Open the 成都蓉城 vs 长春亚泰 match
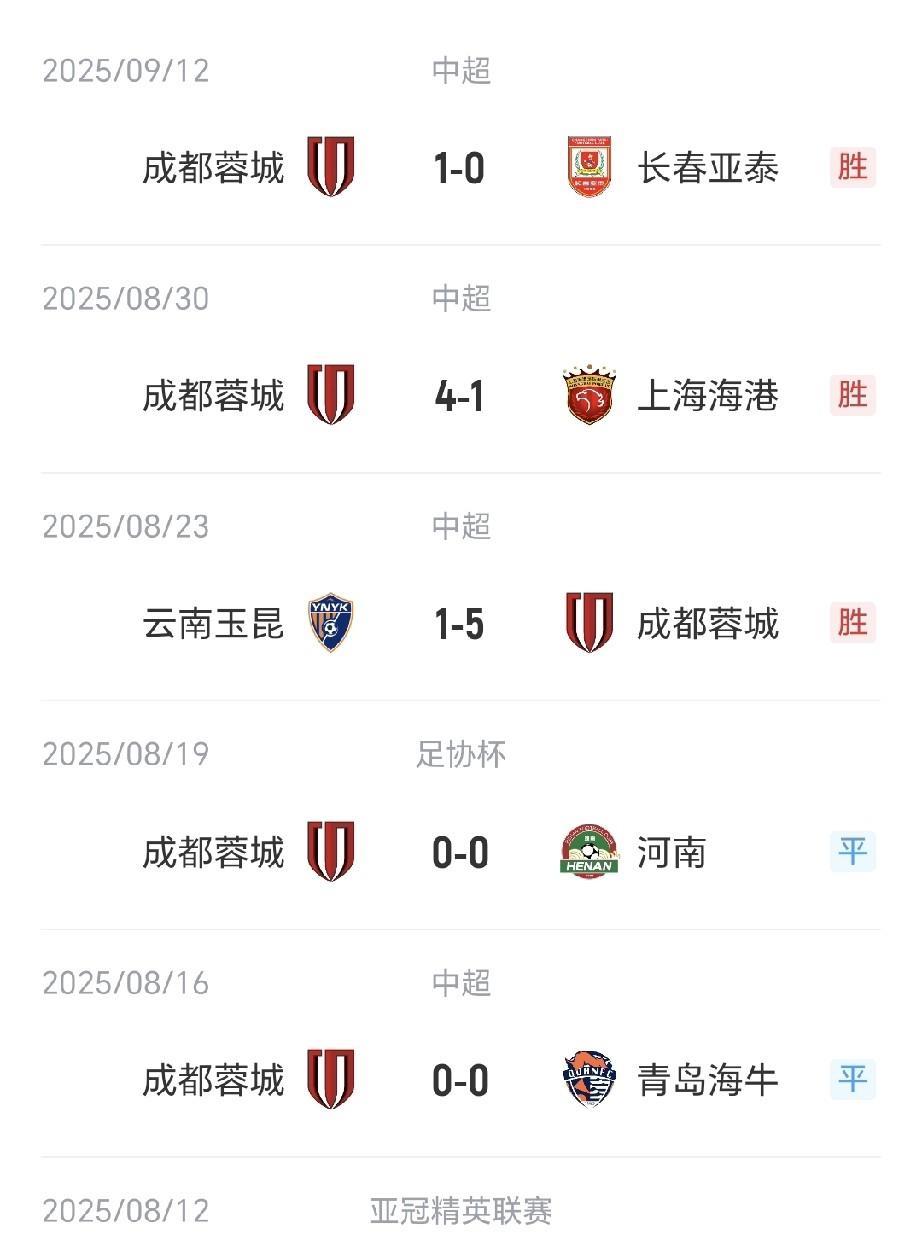The image size is (921, 1257). coord(460,167)
